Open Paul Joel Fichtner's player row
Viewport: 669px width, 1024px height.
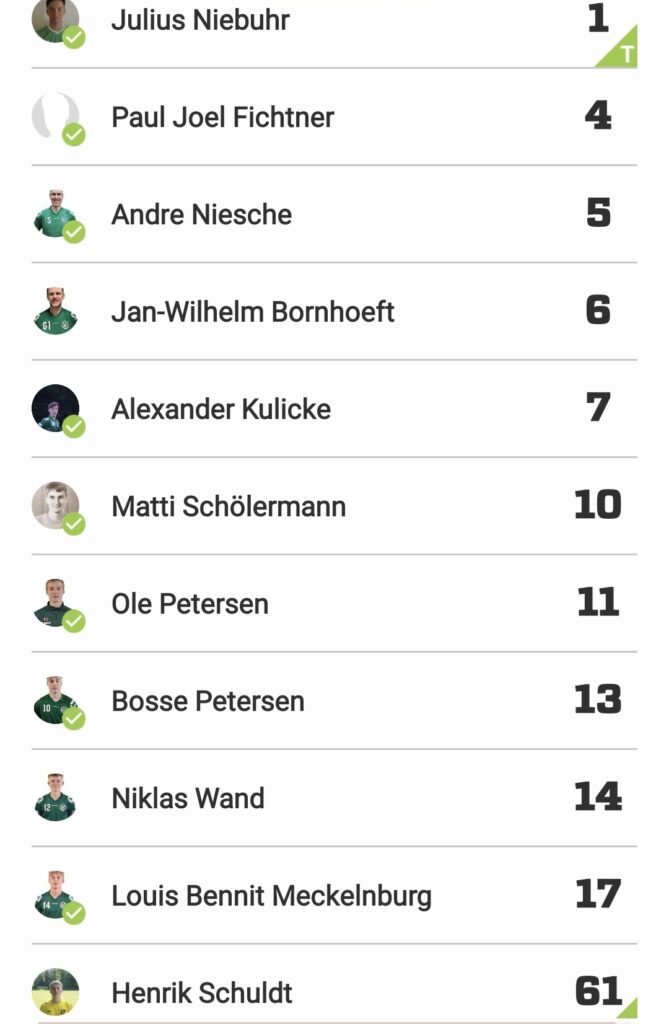(222, 117)
